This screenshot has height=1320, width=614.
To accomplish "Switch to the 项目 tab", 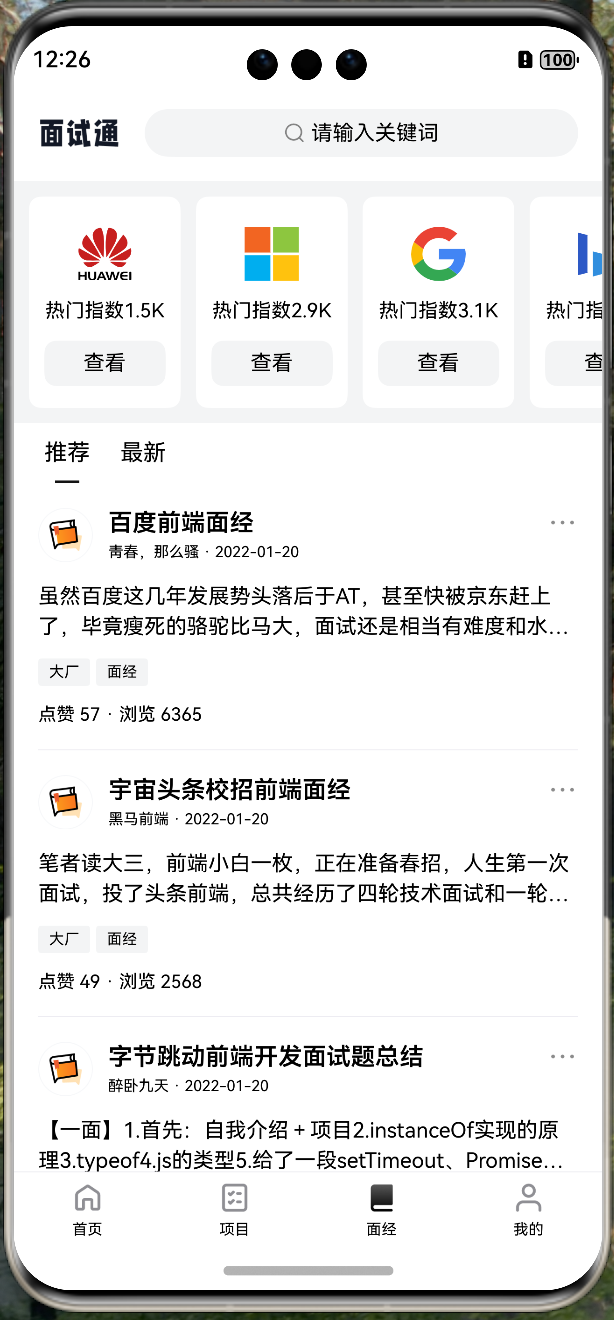I will click(234, 1209).
